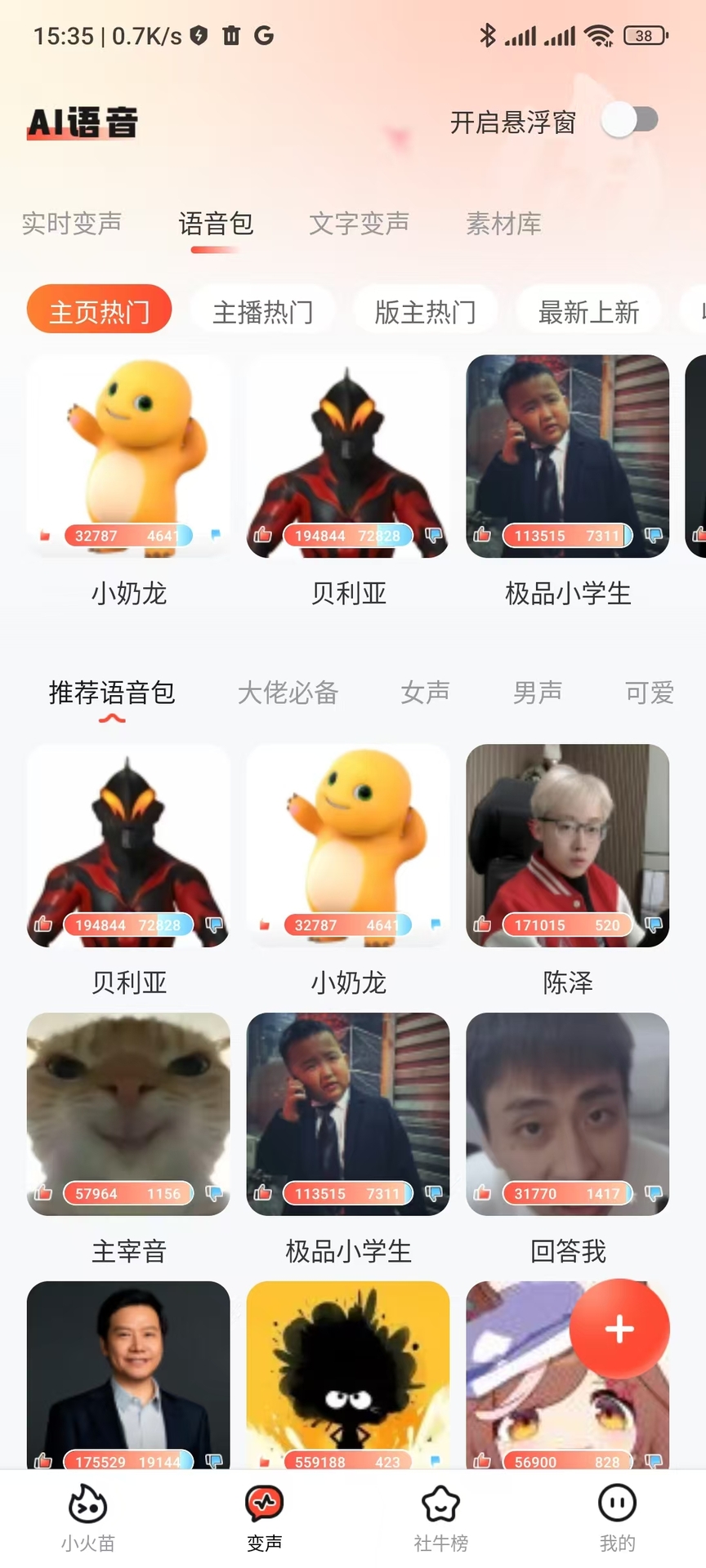Switch to the 实时变声 tab
706x1568 pixels.
click(72, 223)
